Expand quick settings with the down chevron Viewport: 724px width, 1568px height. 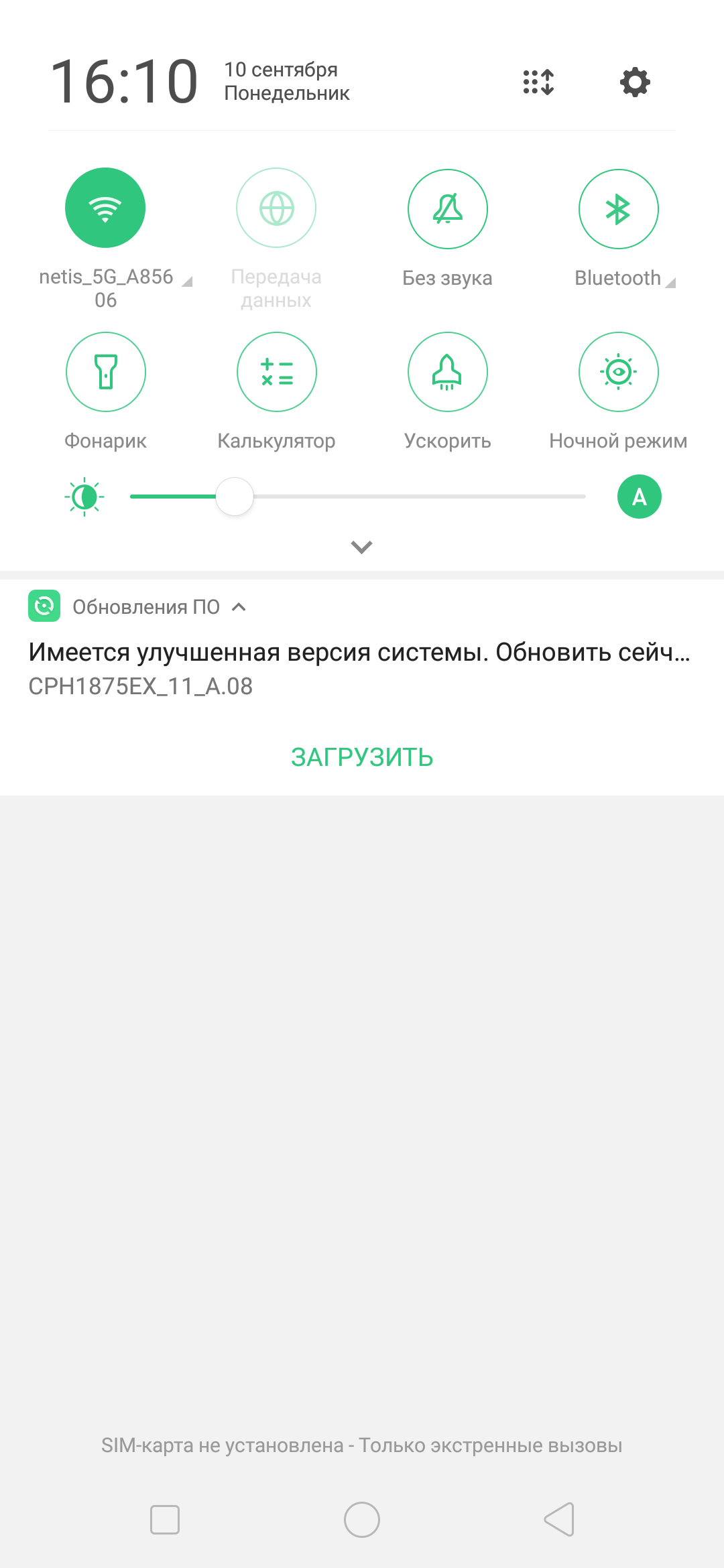pos(361,547)
